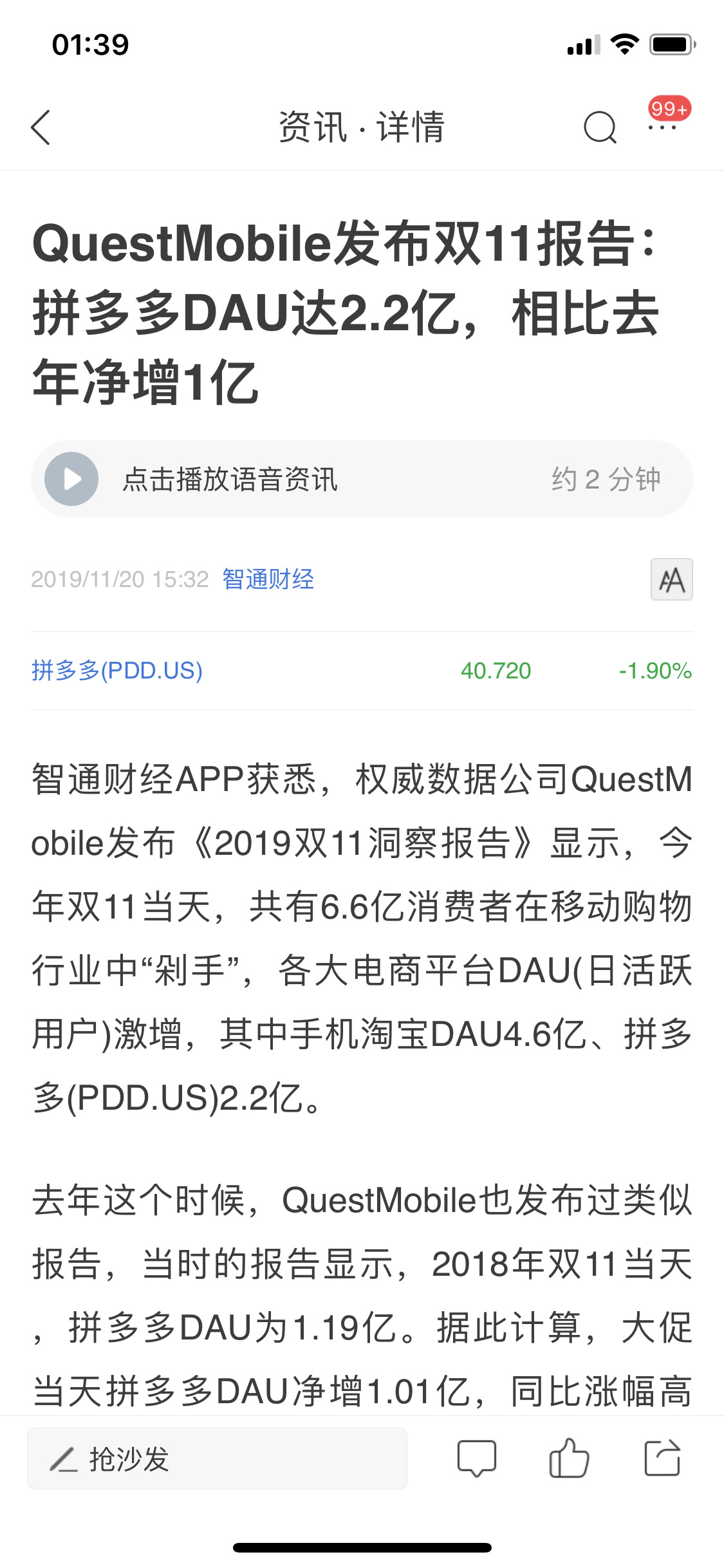
Task: Tap the 抢沙发 comment input box
Action: (x=217, y=1459)
